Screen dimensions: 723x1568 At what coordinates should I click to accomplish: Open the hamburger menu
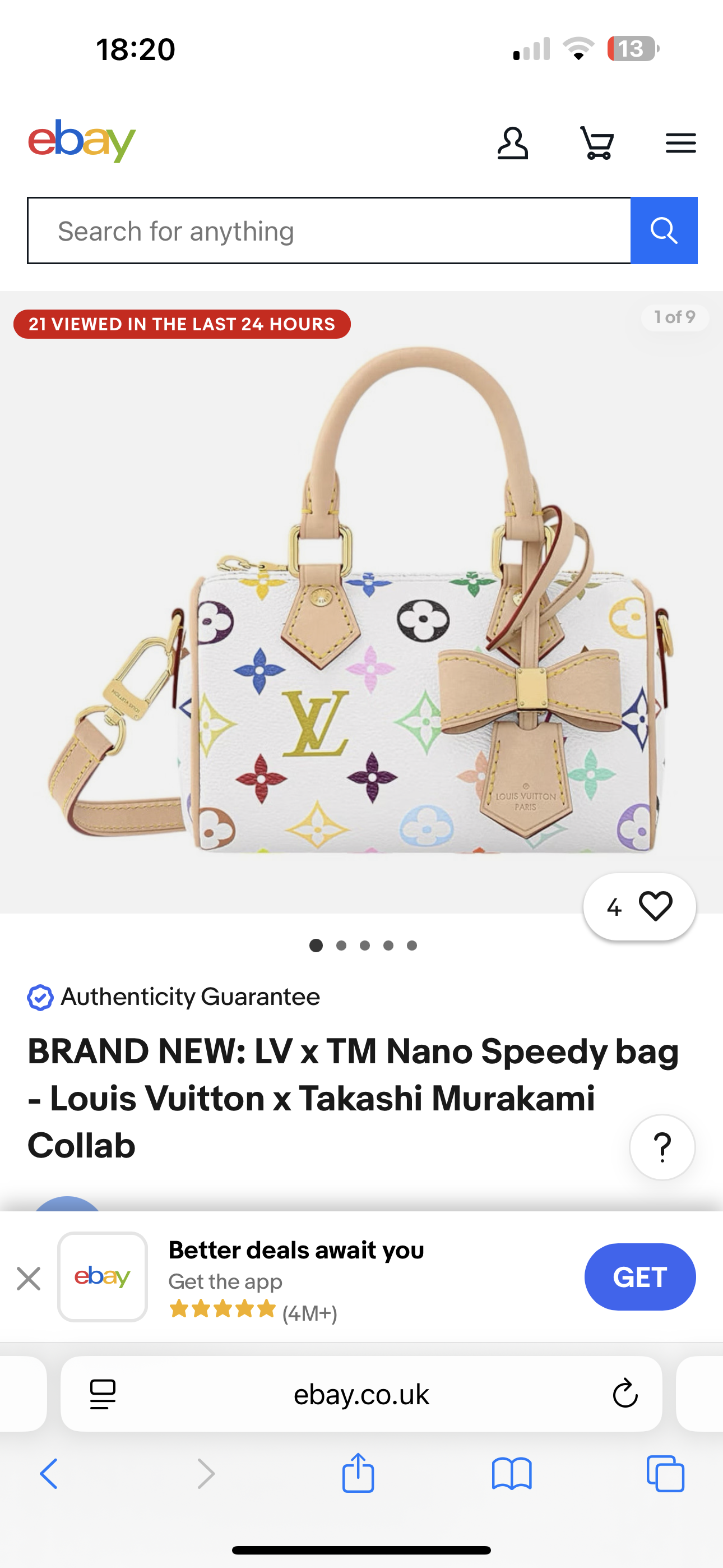[680, 144]
